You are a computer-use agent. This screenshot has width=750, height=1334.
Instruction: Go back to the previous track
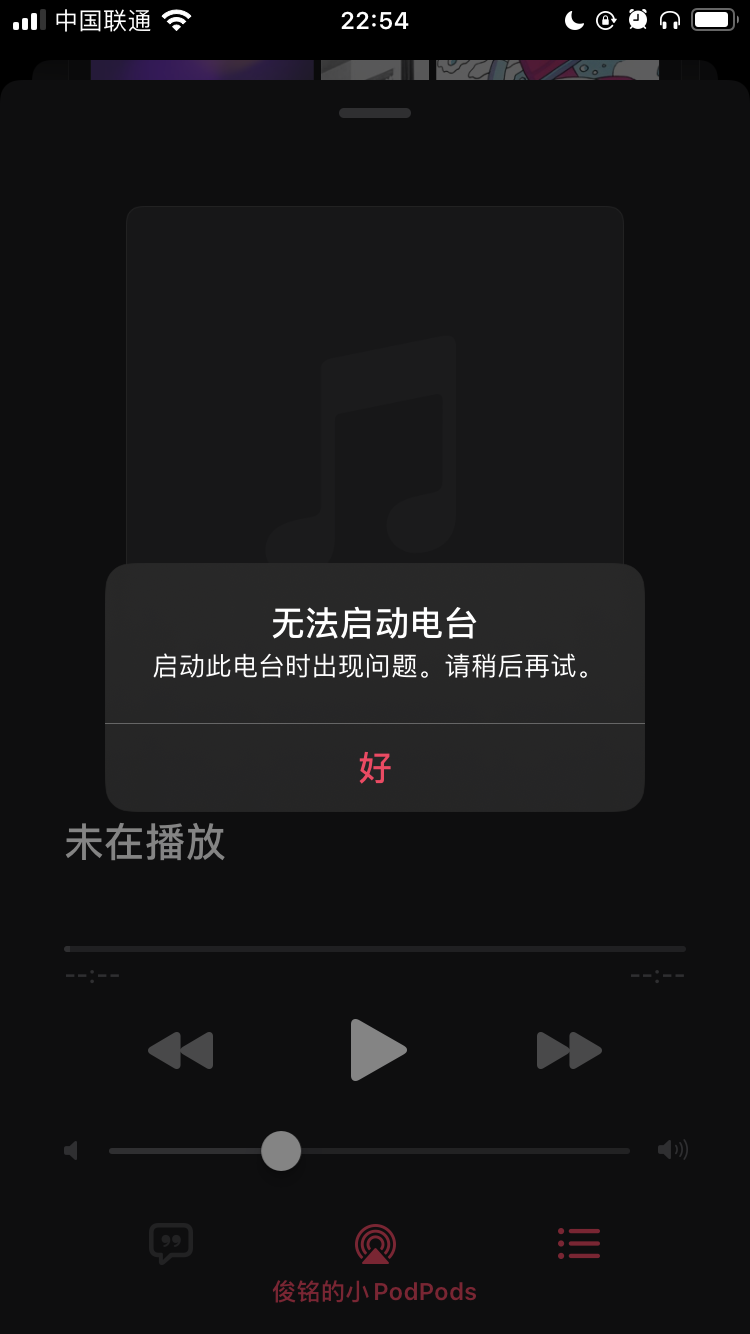pos(181,1050)
